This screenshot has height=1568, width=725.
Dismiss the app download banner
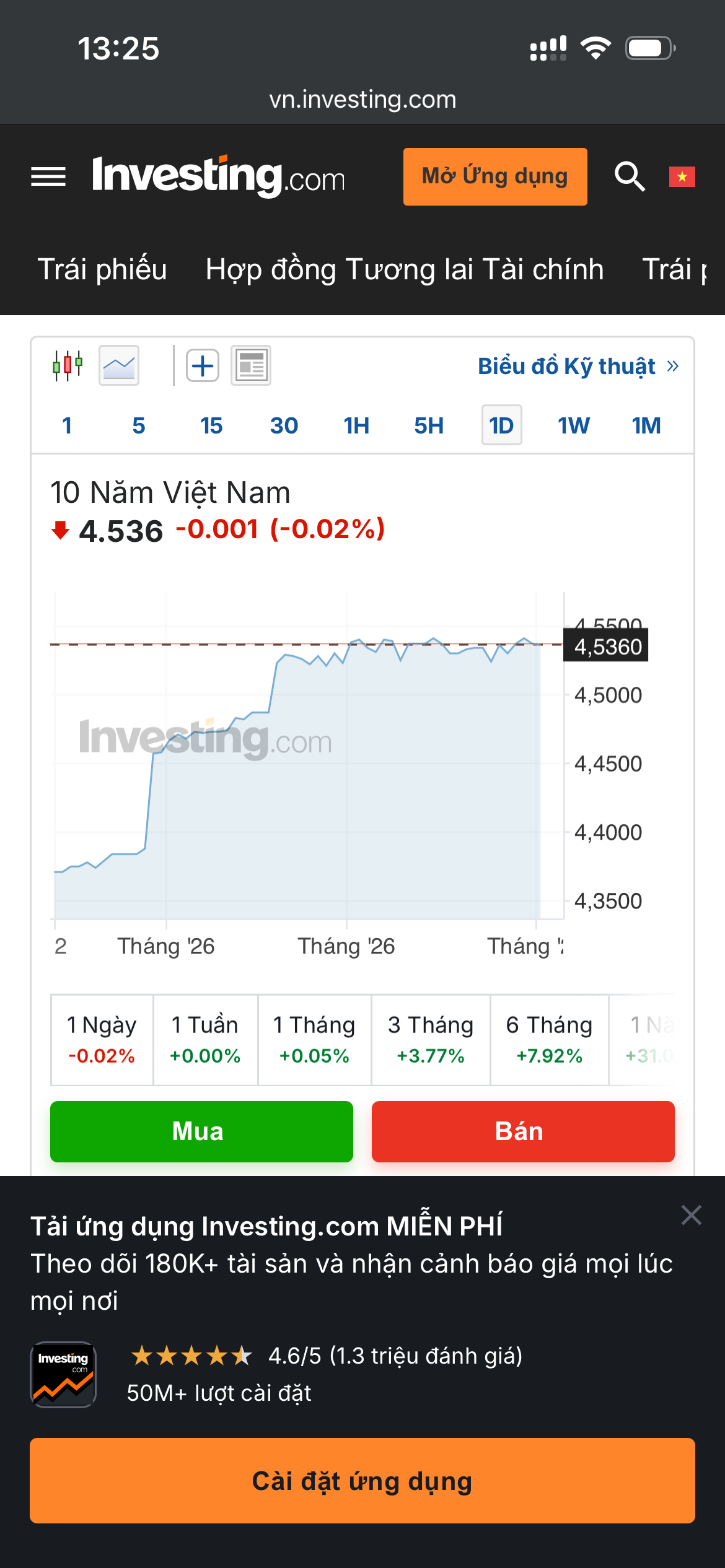(691, 1215)
